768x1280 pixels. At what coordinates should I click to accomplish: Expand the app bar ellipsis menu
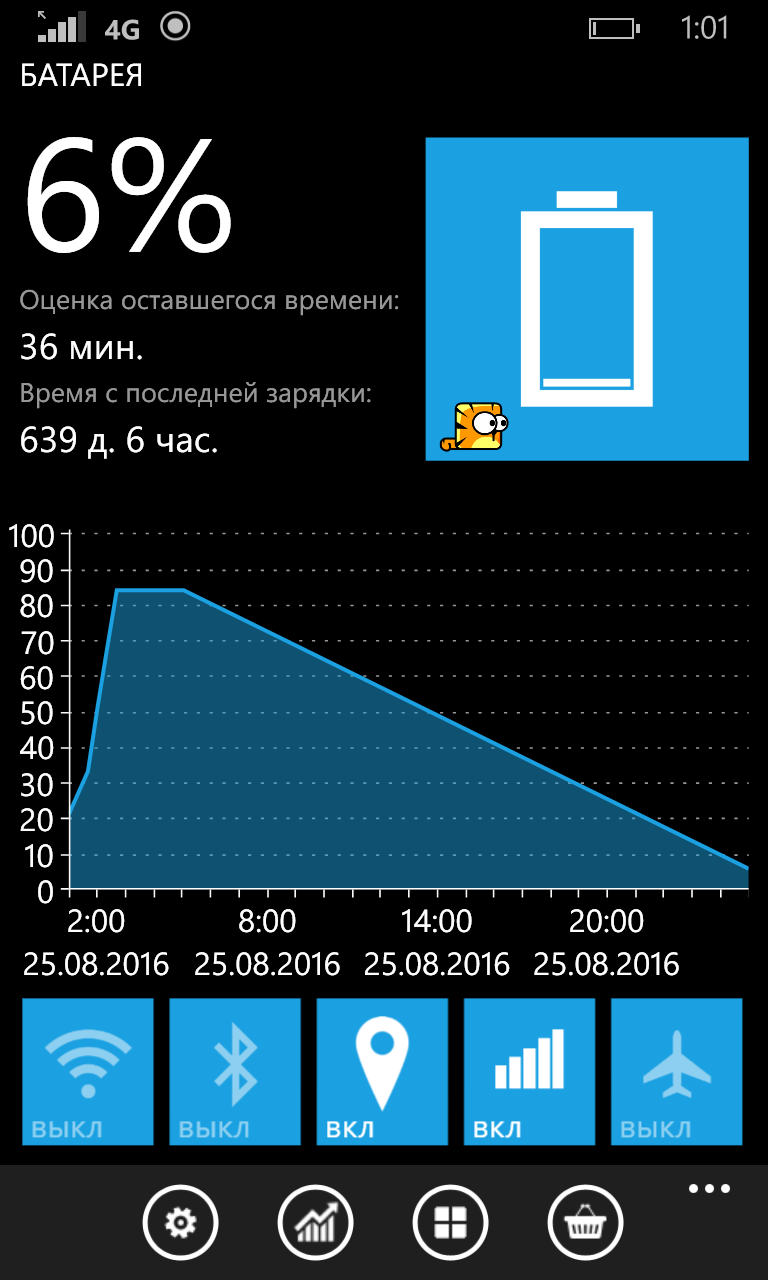click(709, 1190)
